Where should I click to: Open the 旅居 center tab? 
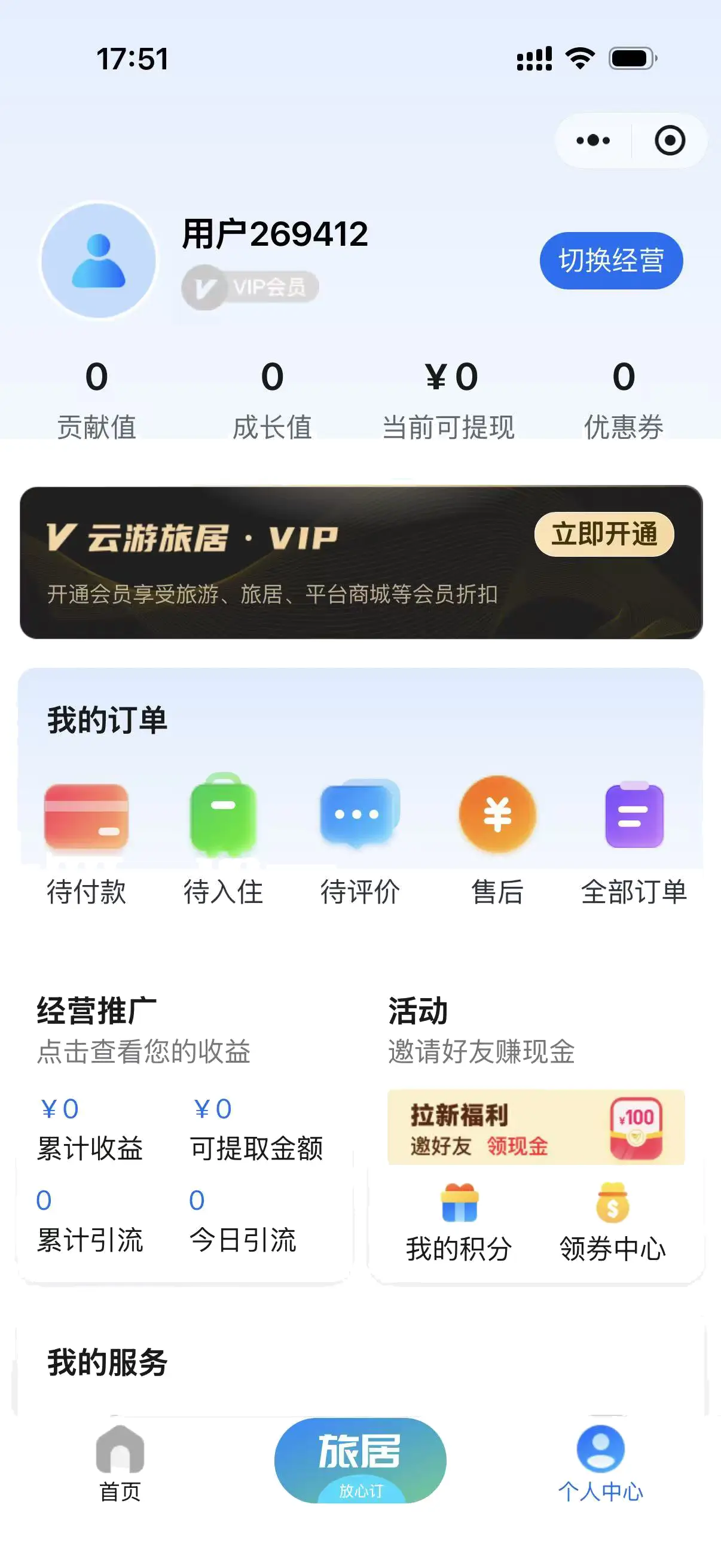pyautogui.click(x=360, y=1461)
